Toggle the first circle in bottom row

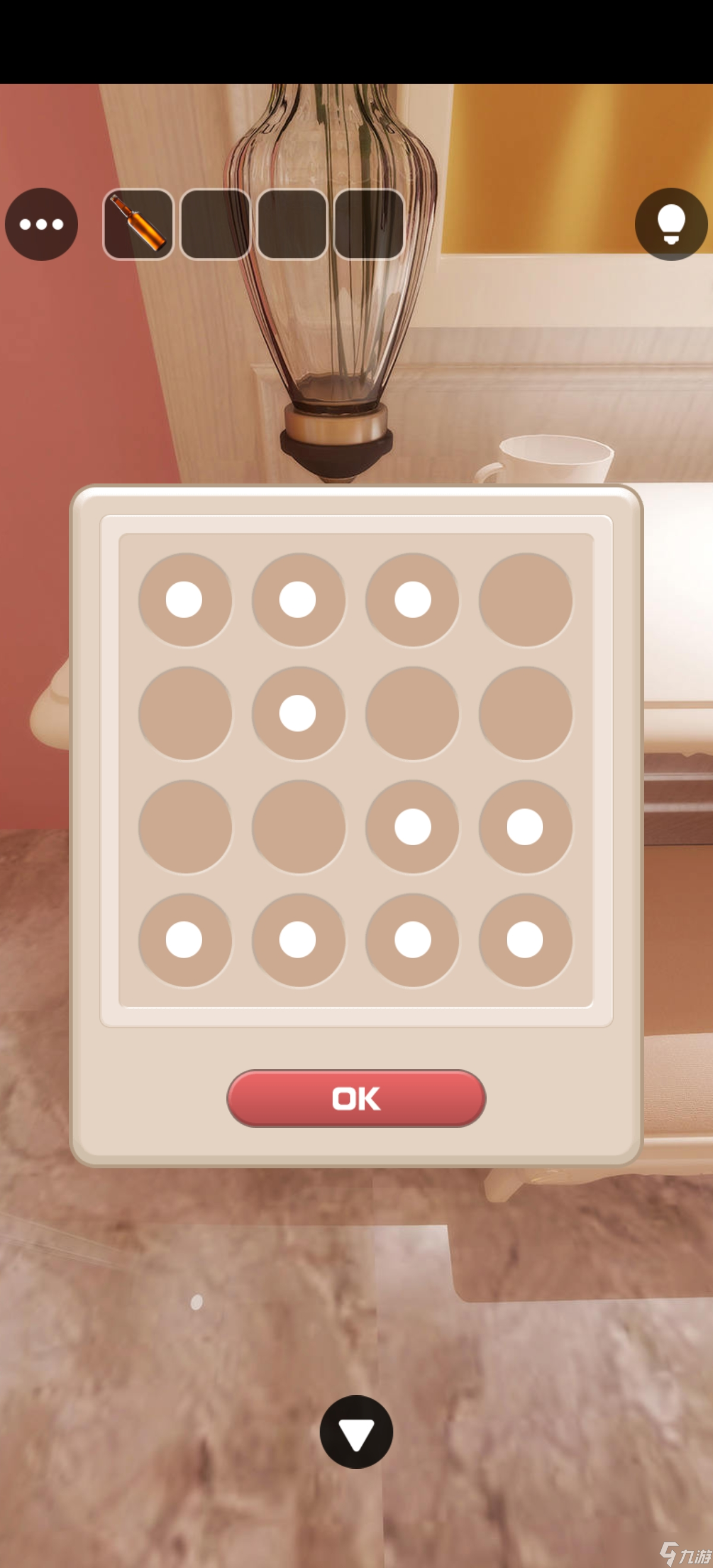click(185, 940)
